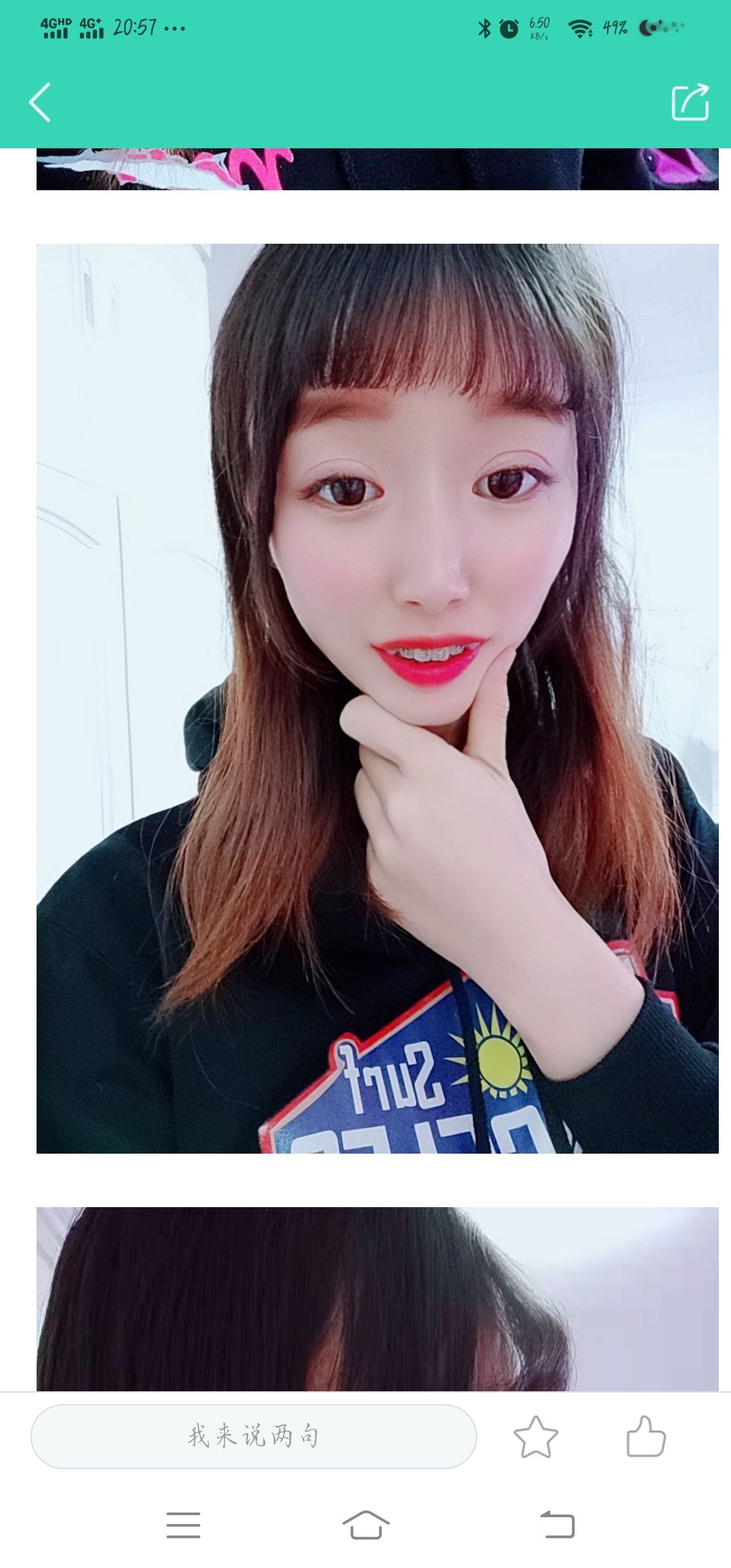Go to the system home screen
Screen dimensions: 731x1568
point(365,1525)
